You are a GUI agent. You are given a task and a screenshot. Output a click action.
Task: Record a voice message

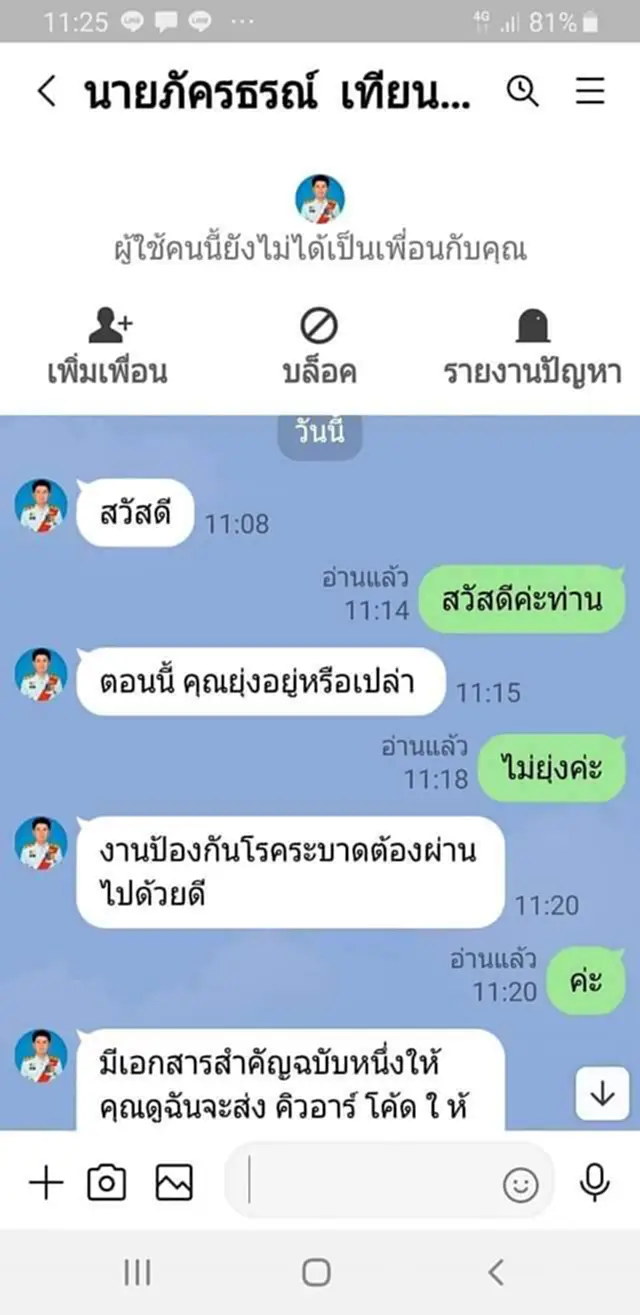coord(595,1184)
